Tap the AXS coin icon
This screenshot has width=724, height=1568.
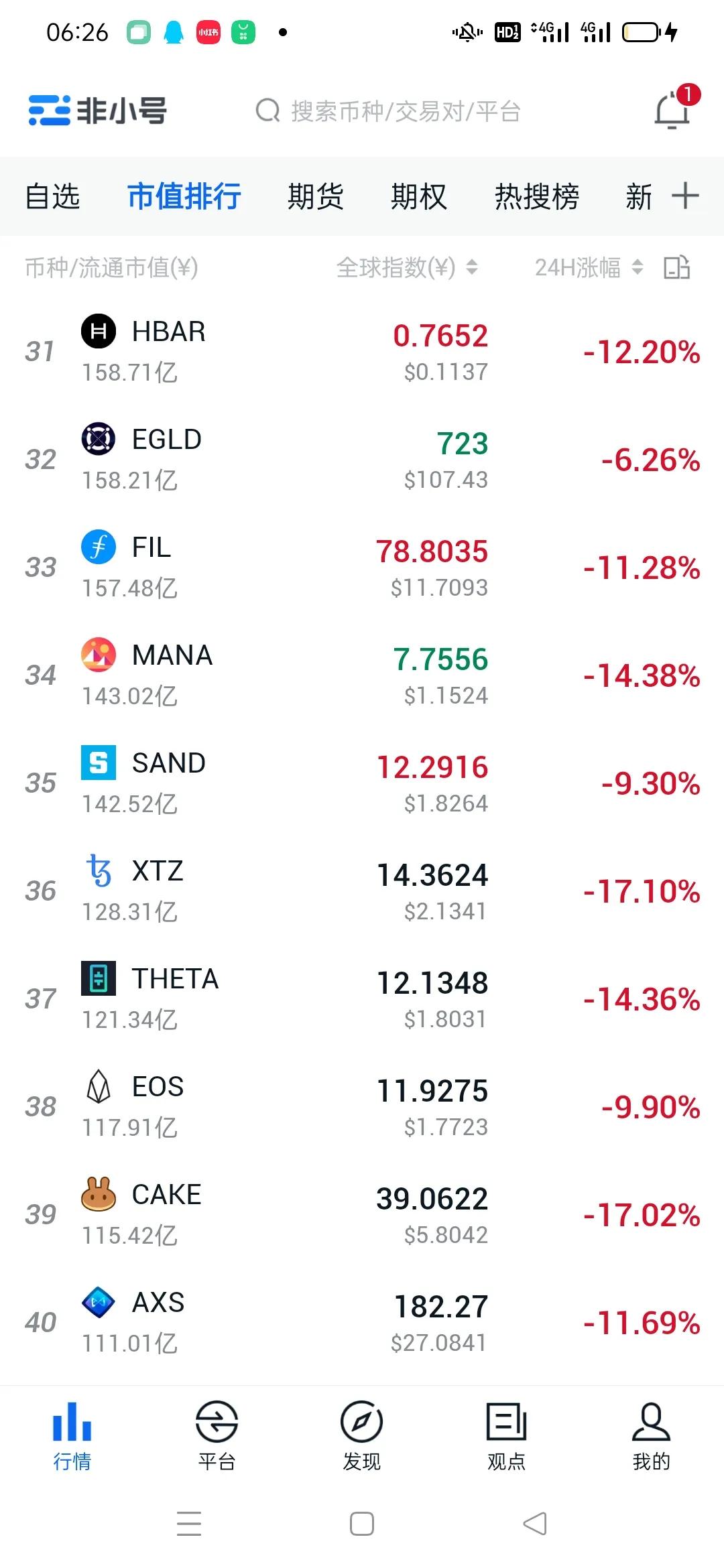tap(98, 1303)
